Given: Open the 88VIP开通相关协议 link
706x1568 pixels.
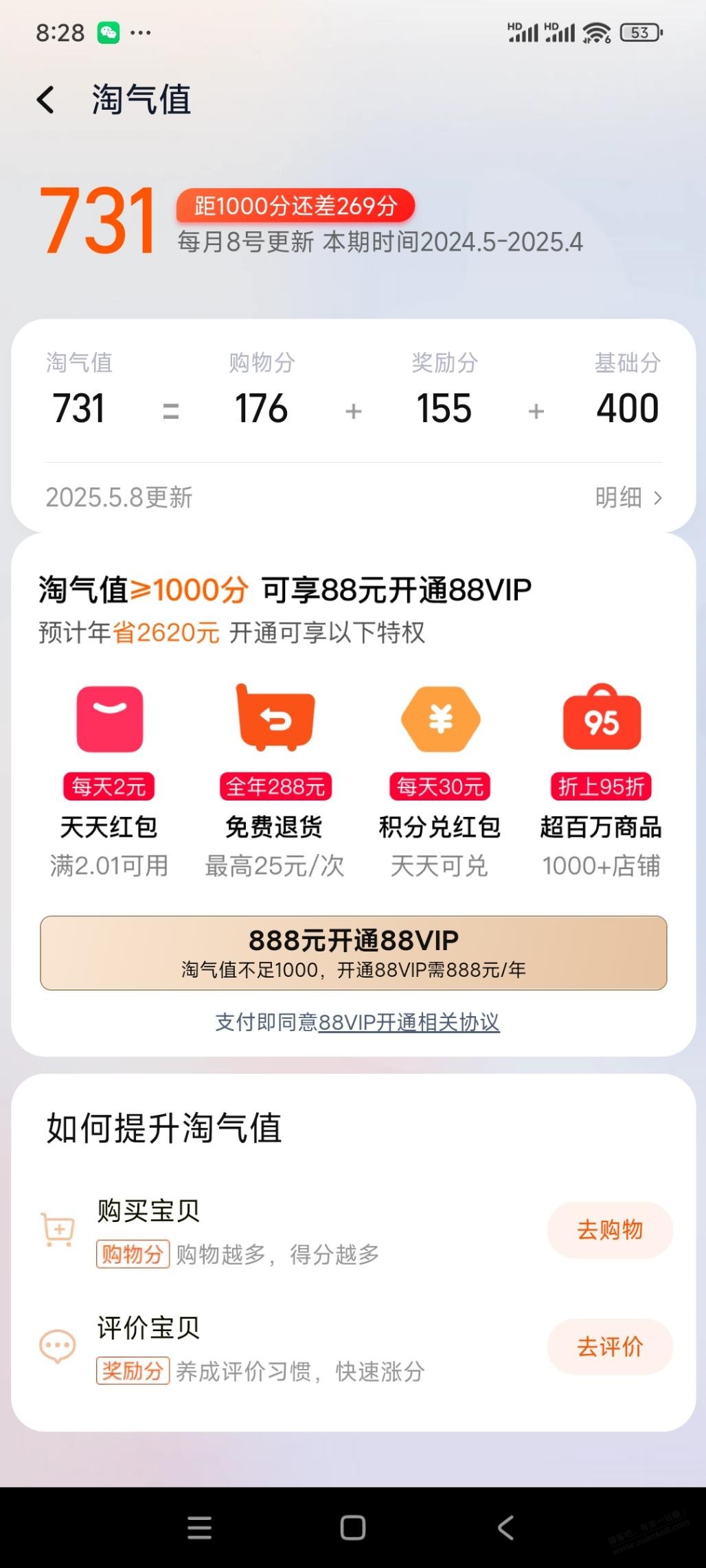Looking at the screenshot, I should [x=409, y=1022].
